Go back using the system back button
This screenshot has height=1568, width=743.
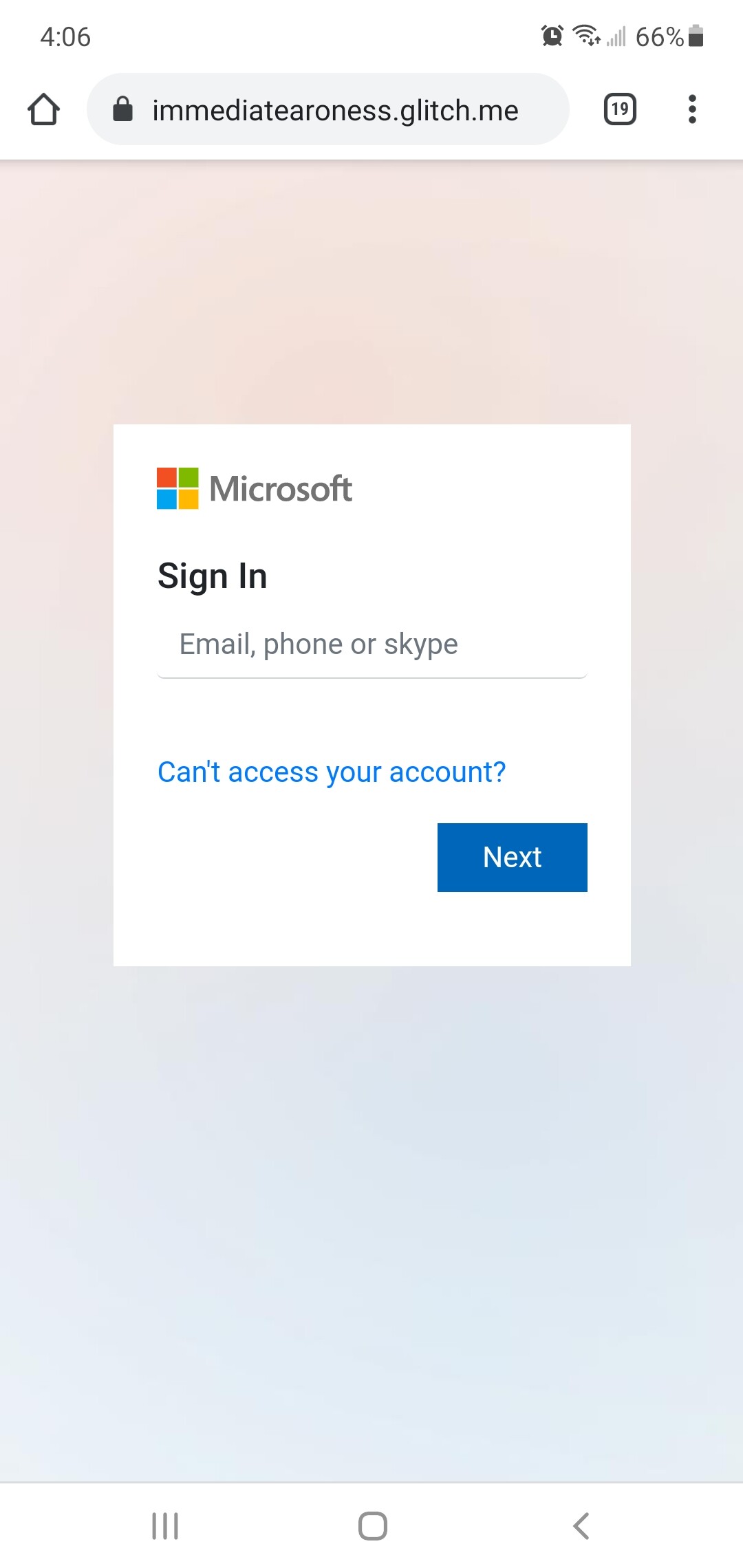click(581, 1526)
